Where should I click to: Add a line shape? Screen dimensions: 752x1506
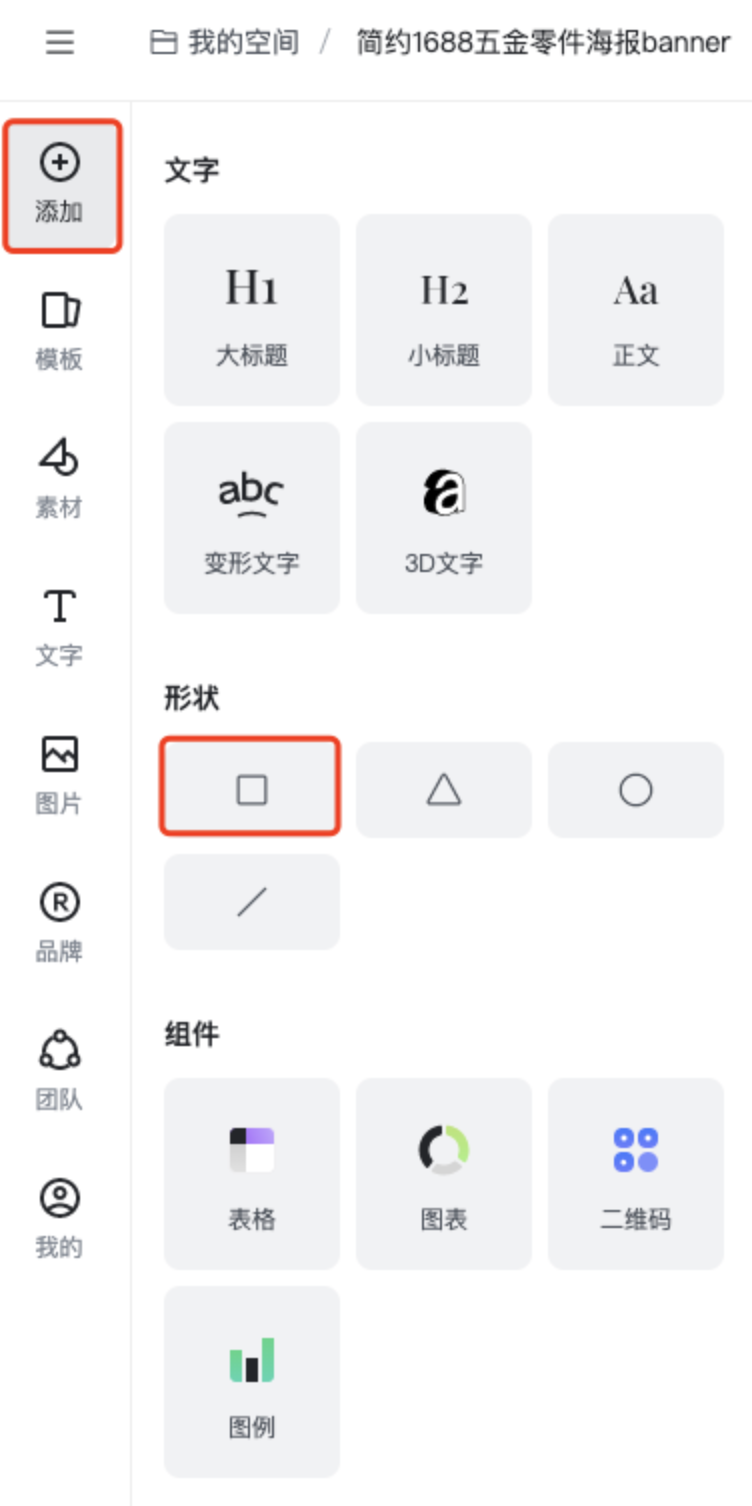coord(252,902)
